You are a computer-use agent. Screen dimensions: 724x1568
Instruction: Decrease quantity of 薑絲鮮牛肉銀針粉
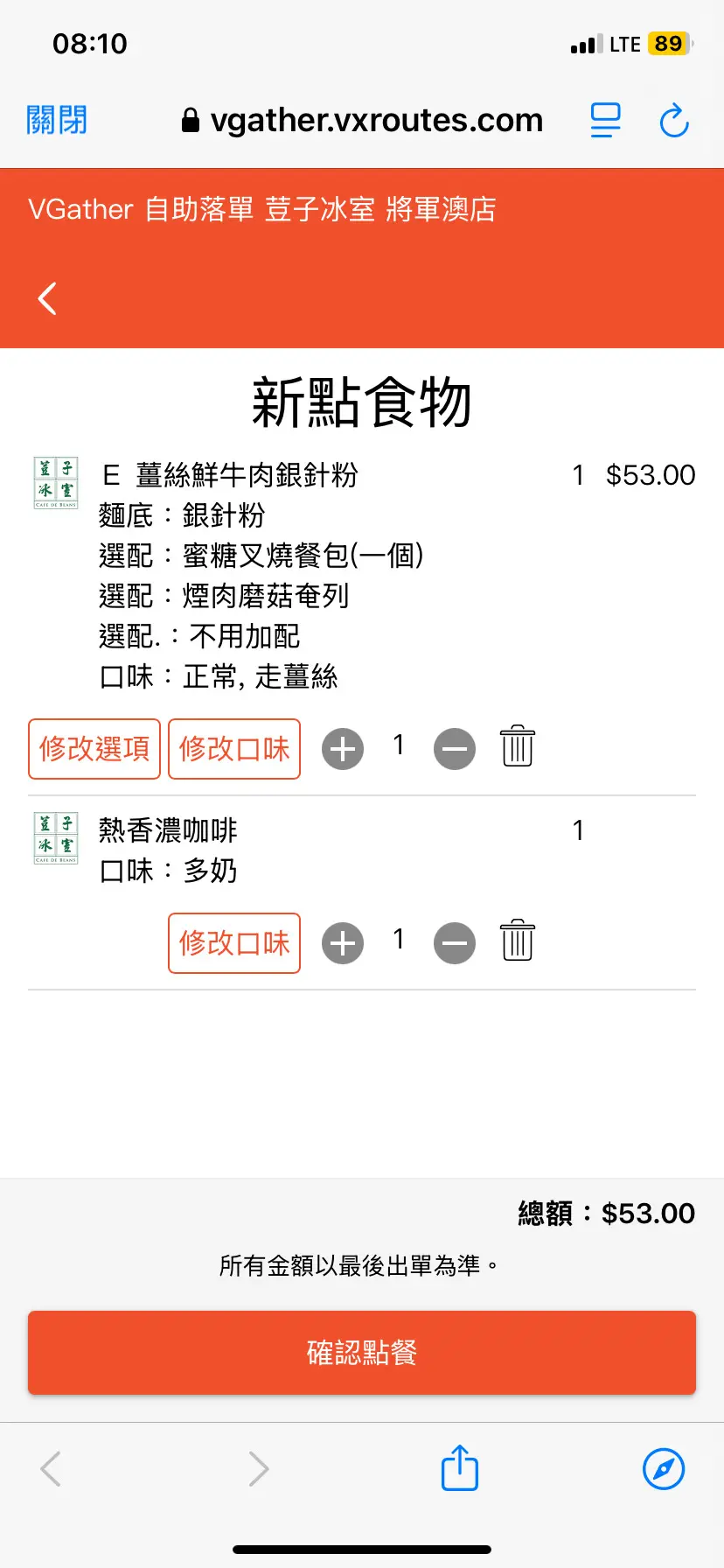pos(455,749)
